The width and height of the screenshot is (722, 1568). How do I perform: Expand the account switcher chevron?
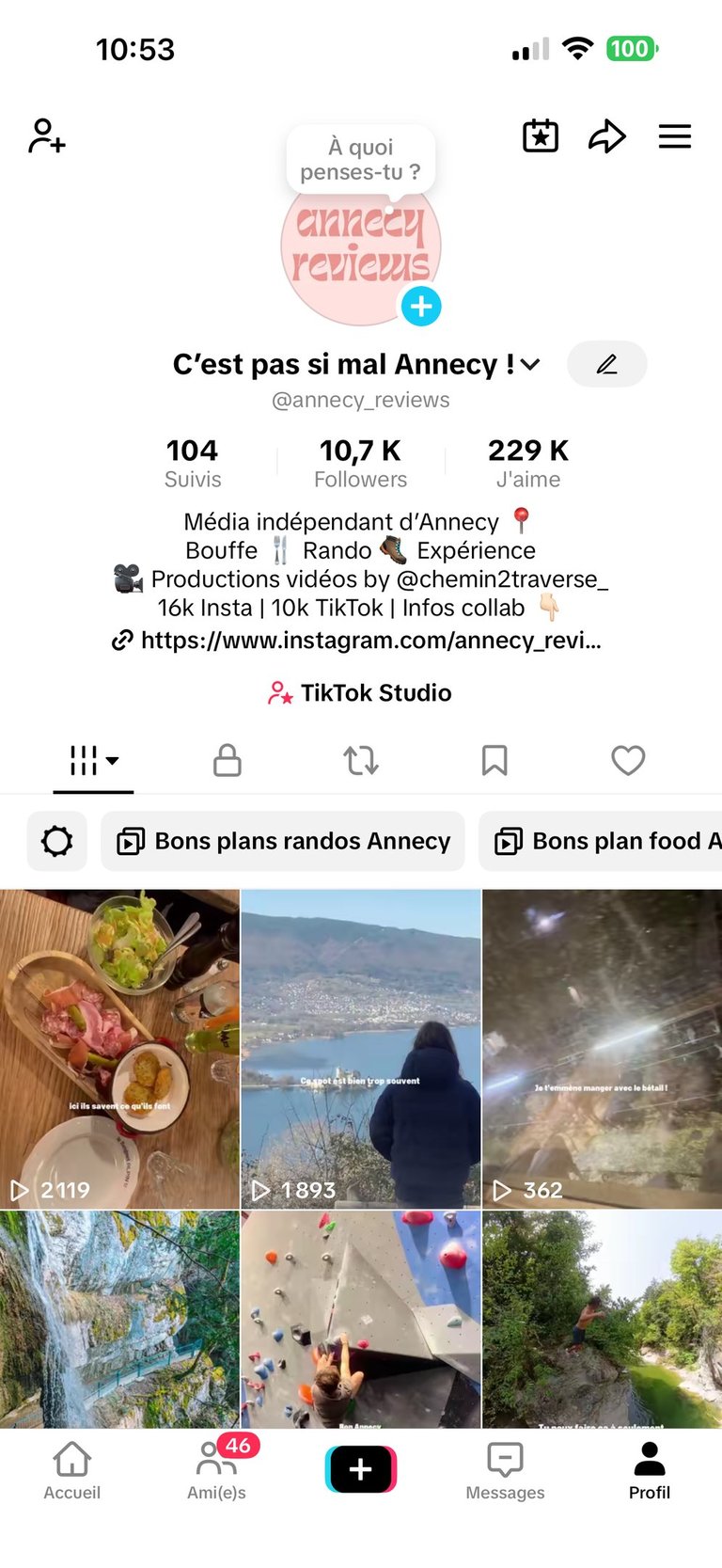(530, 364)
